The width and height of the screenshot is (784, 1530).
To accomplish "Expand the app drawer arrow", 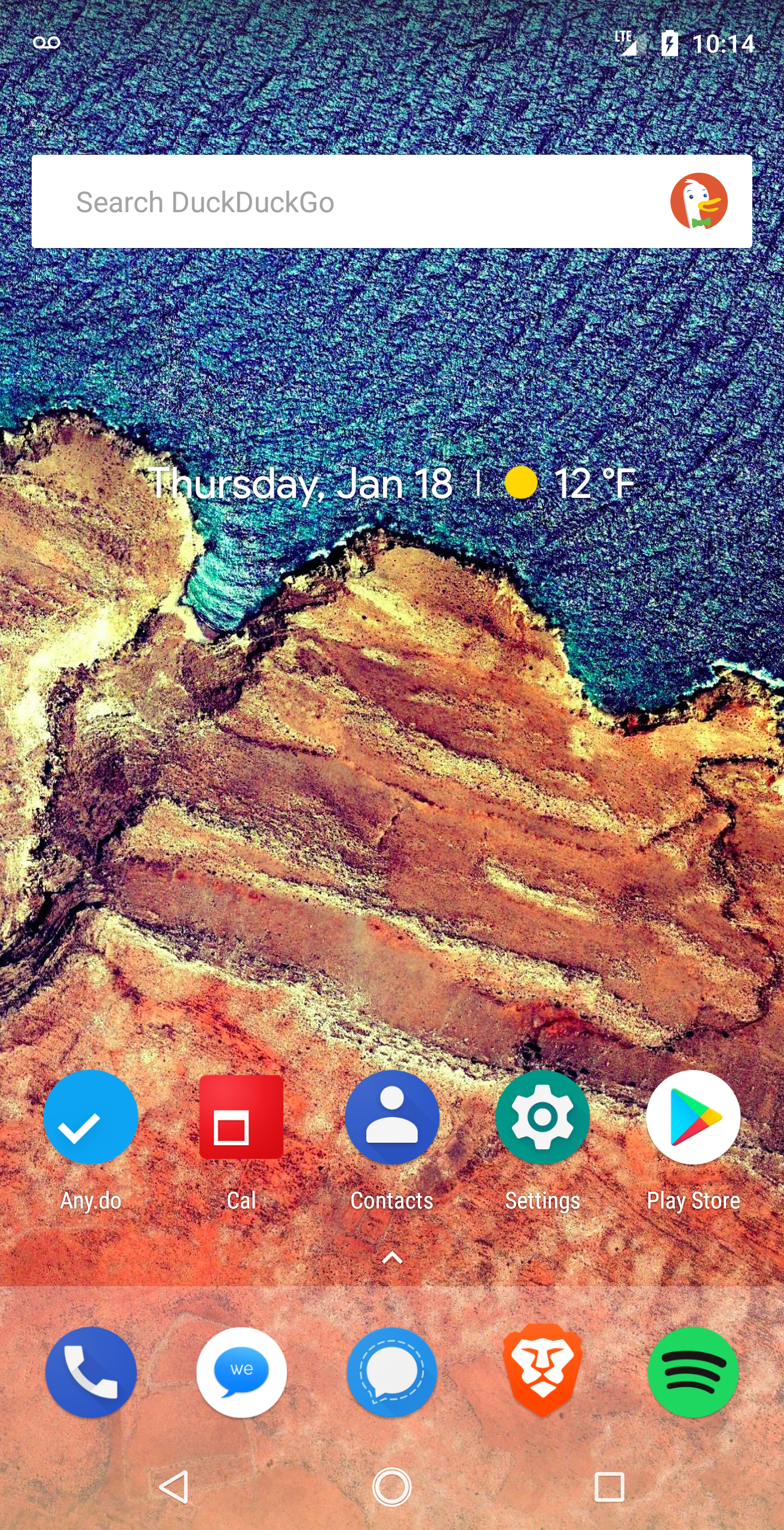I will (392, 1258).
